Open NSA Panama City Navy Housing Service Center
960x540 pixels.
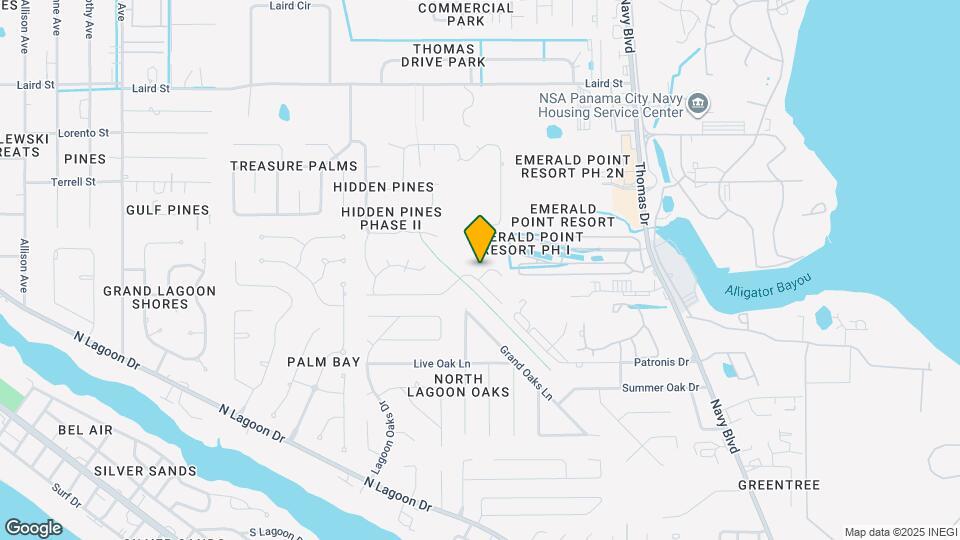coord(699,104)
